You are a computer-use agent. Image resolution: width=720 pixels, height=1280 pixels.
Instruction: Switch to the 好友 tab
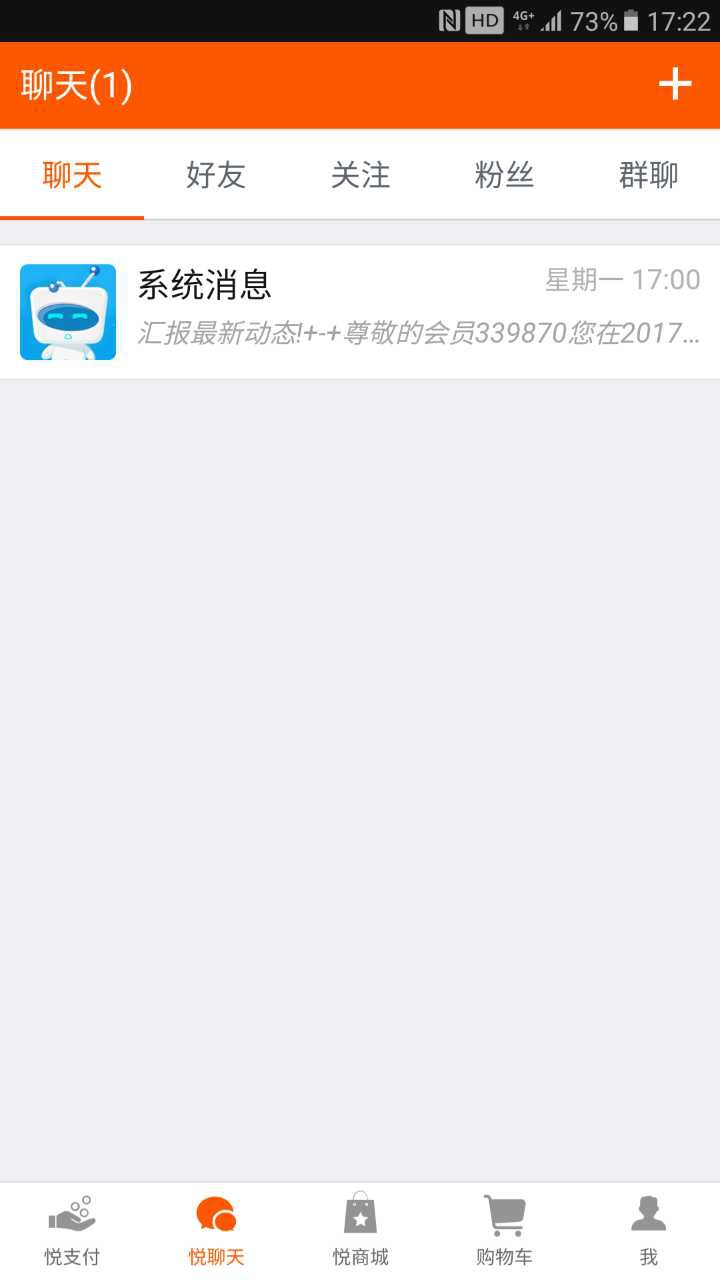(216, 176)
